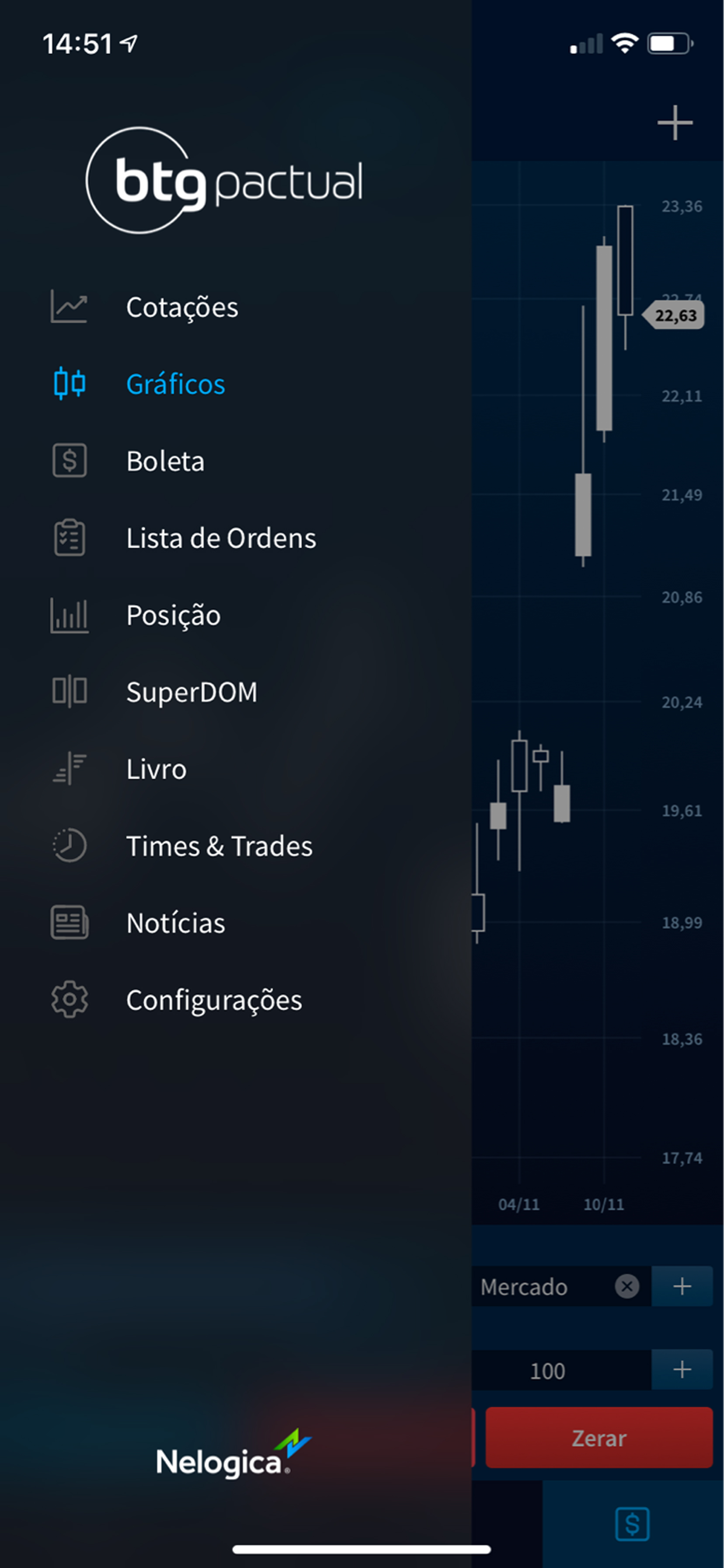
Task: Tap the dollar boleta icon at bottom
Action: 632,1523
